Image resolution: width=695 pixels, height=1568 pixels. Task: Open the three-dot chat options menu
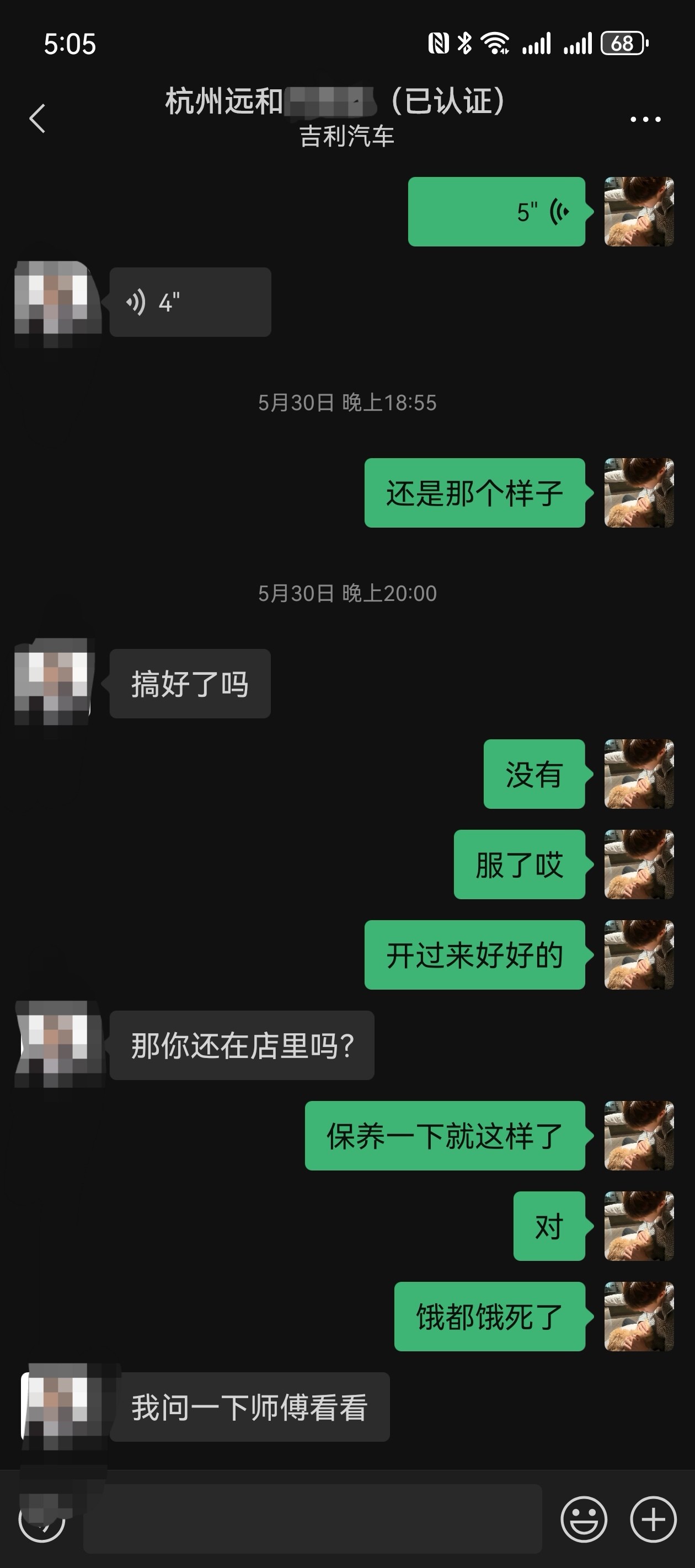point(645,119)
